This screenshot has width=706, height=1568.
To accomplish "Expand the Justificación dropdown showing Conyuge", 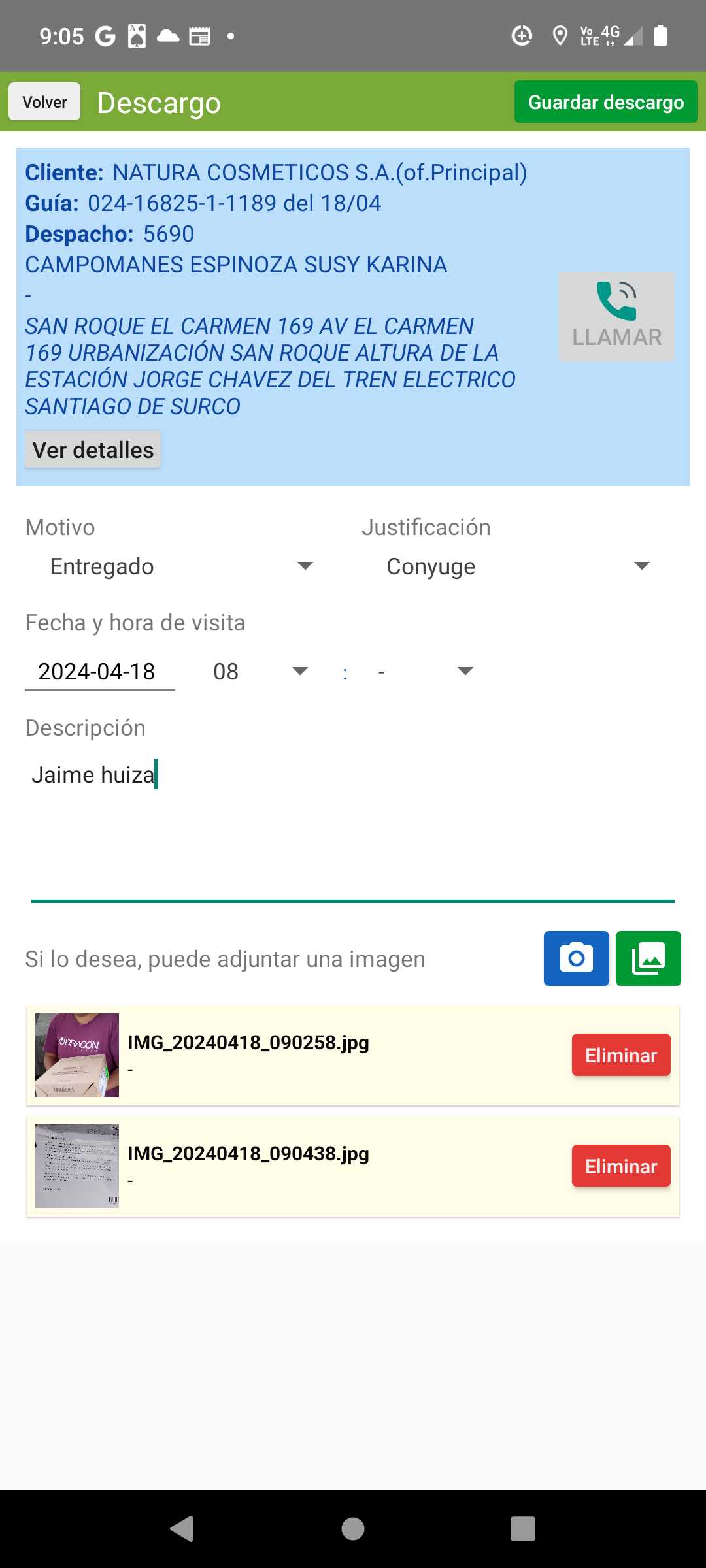I will coord(518,566).
